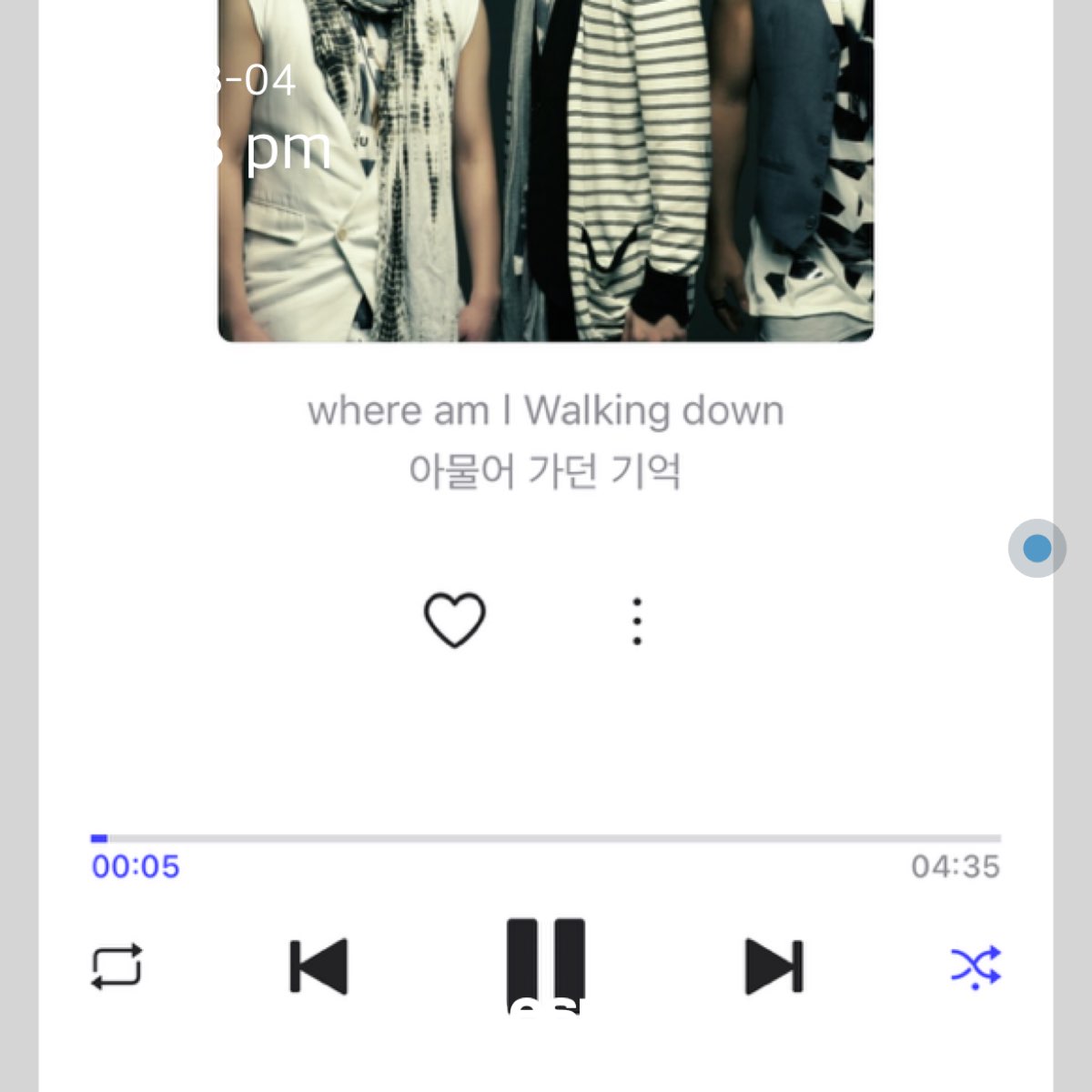1092x1092 pixels.
Task: Skip to the next track
Action: 773,966
